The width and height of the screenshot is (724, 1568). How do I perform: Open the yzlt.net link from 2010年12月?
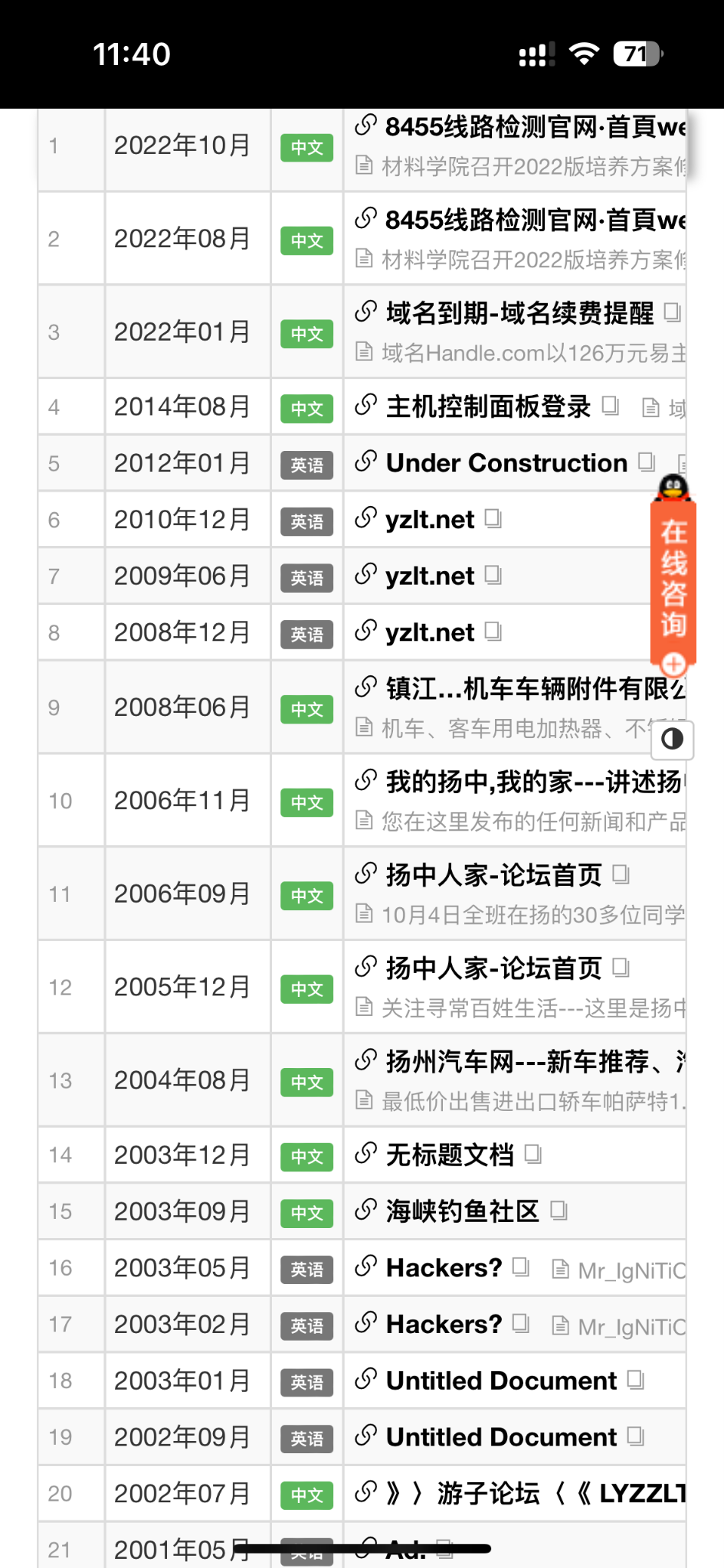pos(429,520)
